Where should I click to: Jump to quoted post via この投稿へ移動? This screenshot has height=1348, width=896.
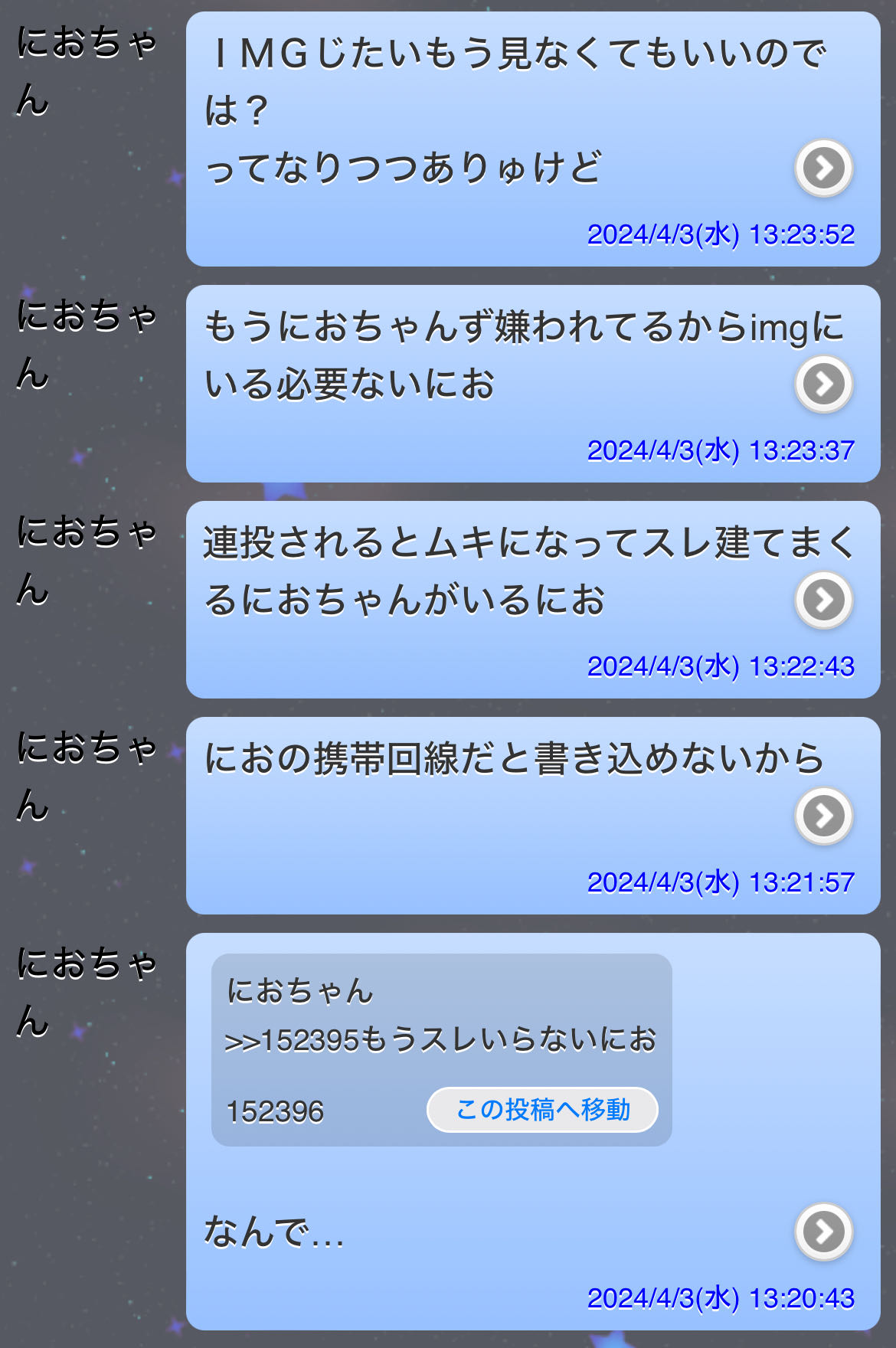542,1109
